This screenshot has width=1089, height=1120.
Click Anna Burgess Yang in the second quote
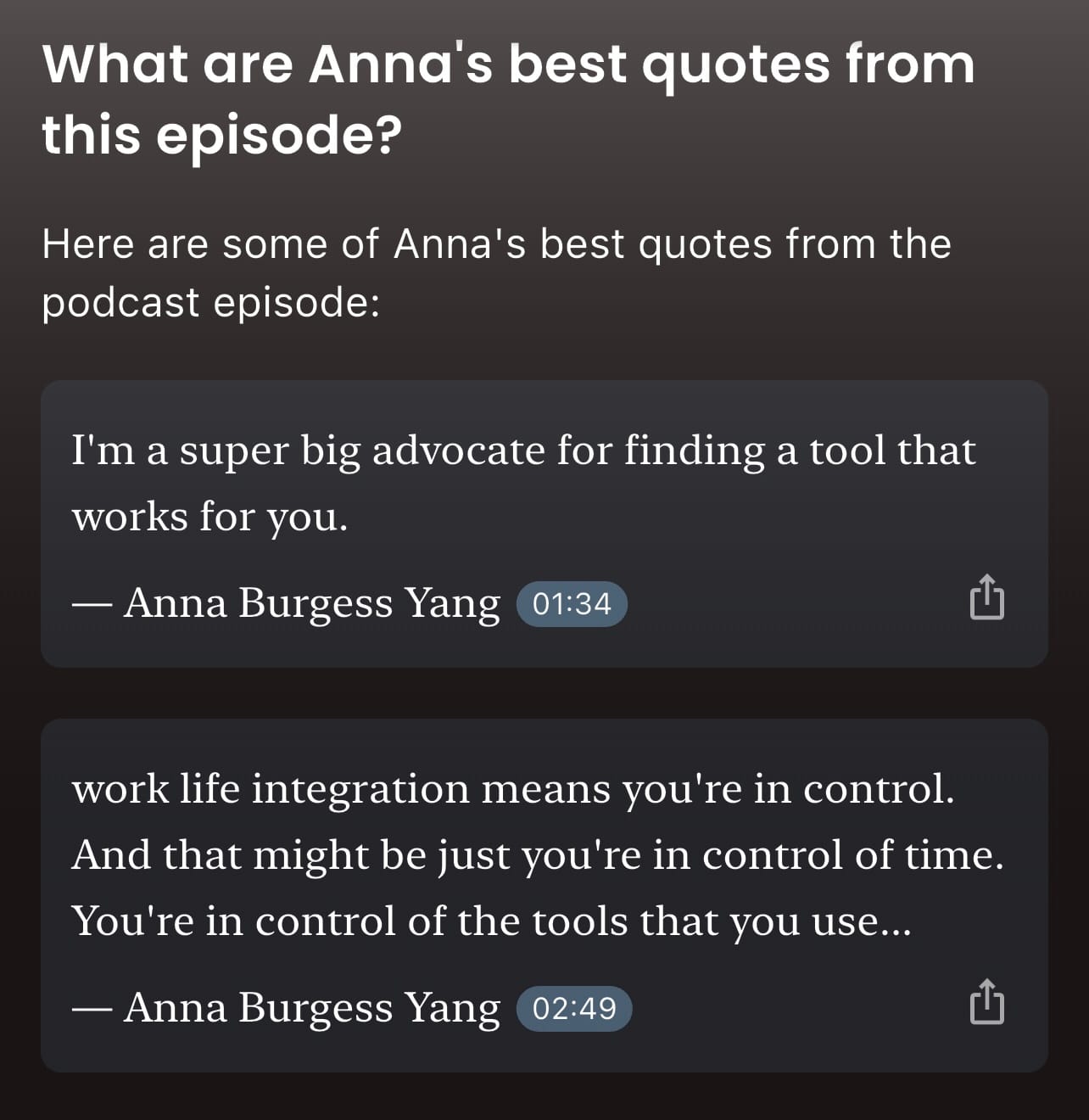(x=312, y=1008)
